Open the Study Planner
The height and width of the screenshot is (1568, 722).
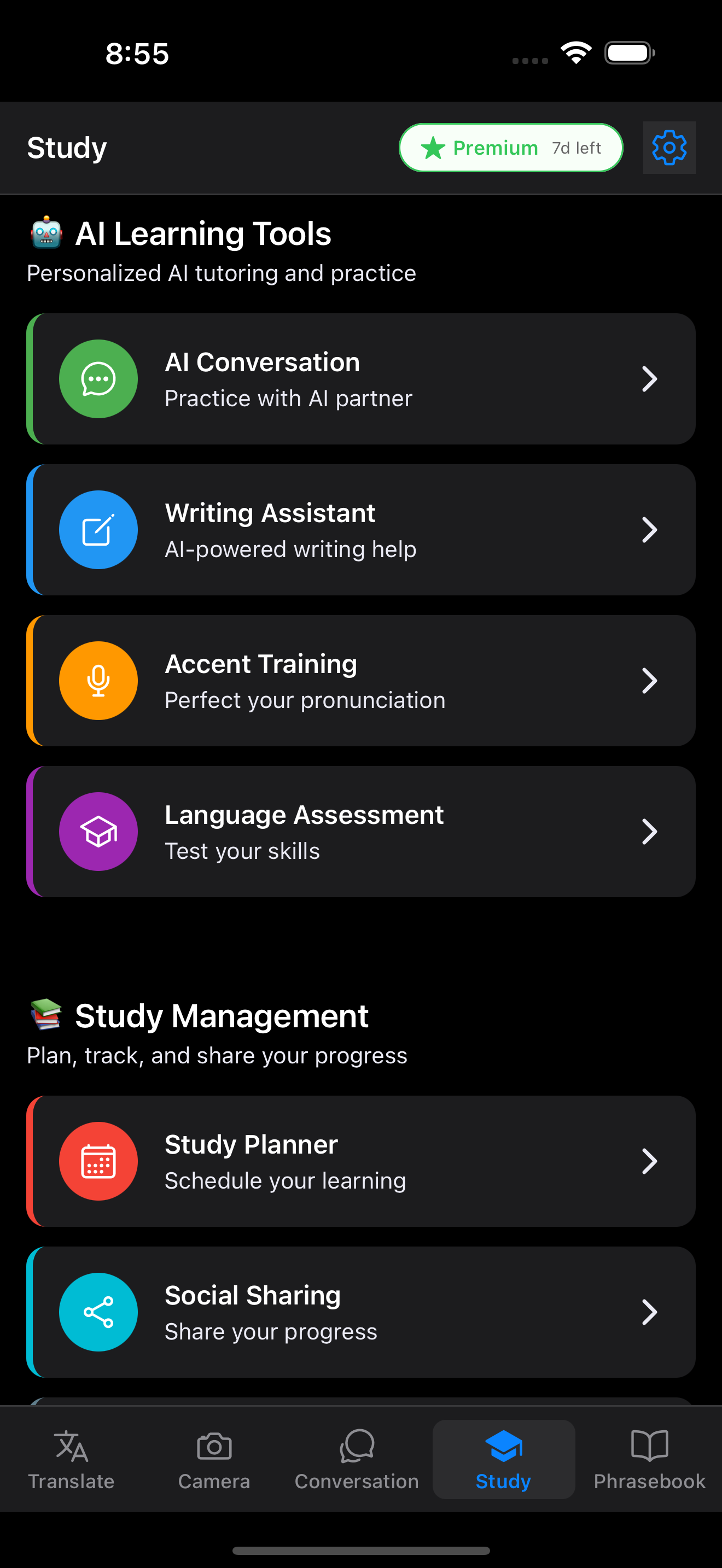[x=361, y=1161]
